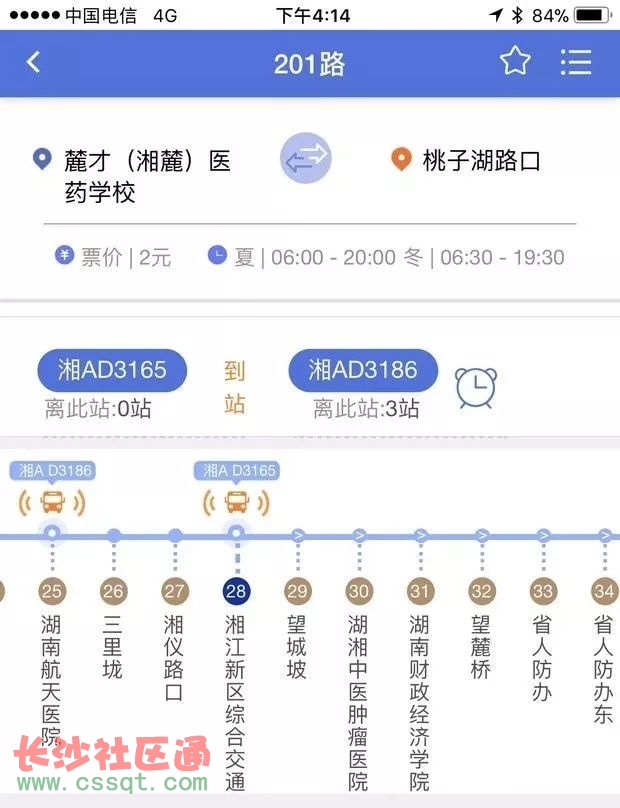
Task: Swap the route direction
Action: coord(305,159)
